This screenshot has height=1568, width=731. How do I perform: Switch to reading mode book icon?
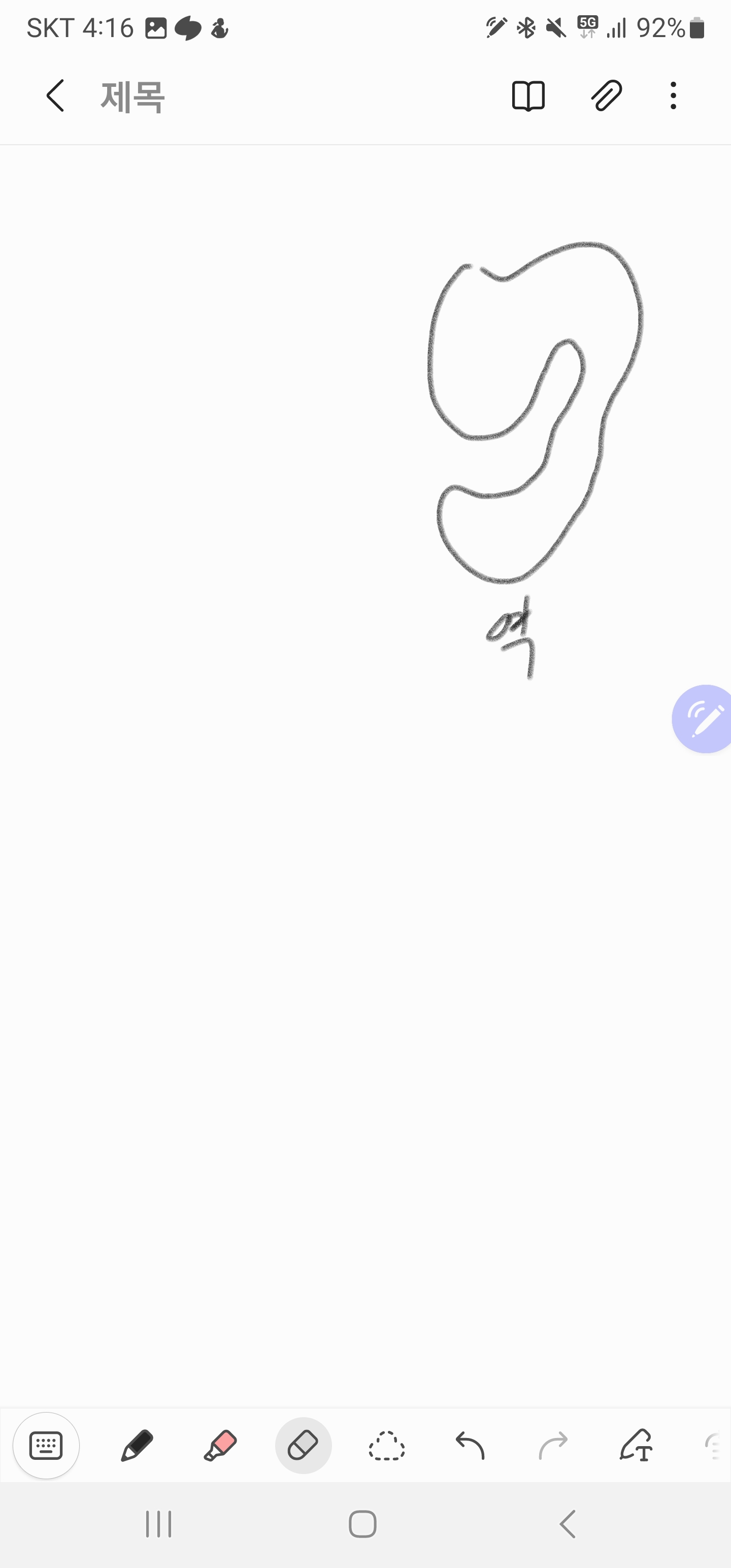(x=528, y=95)
